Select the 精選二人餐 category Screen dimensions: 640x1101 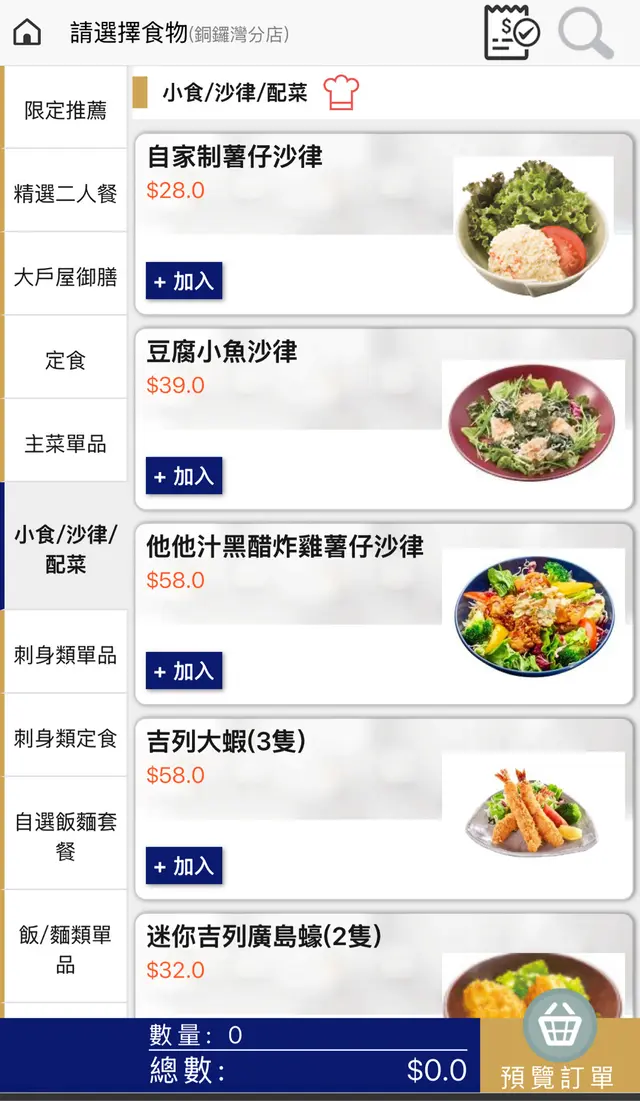66,193
